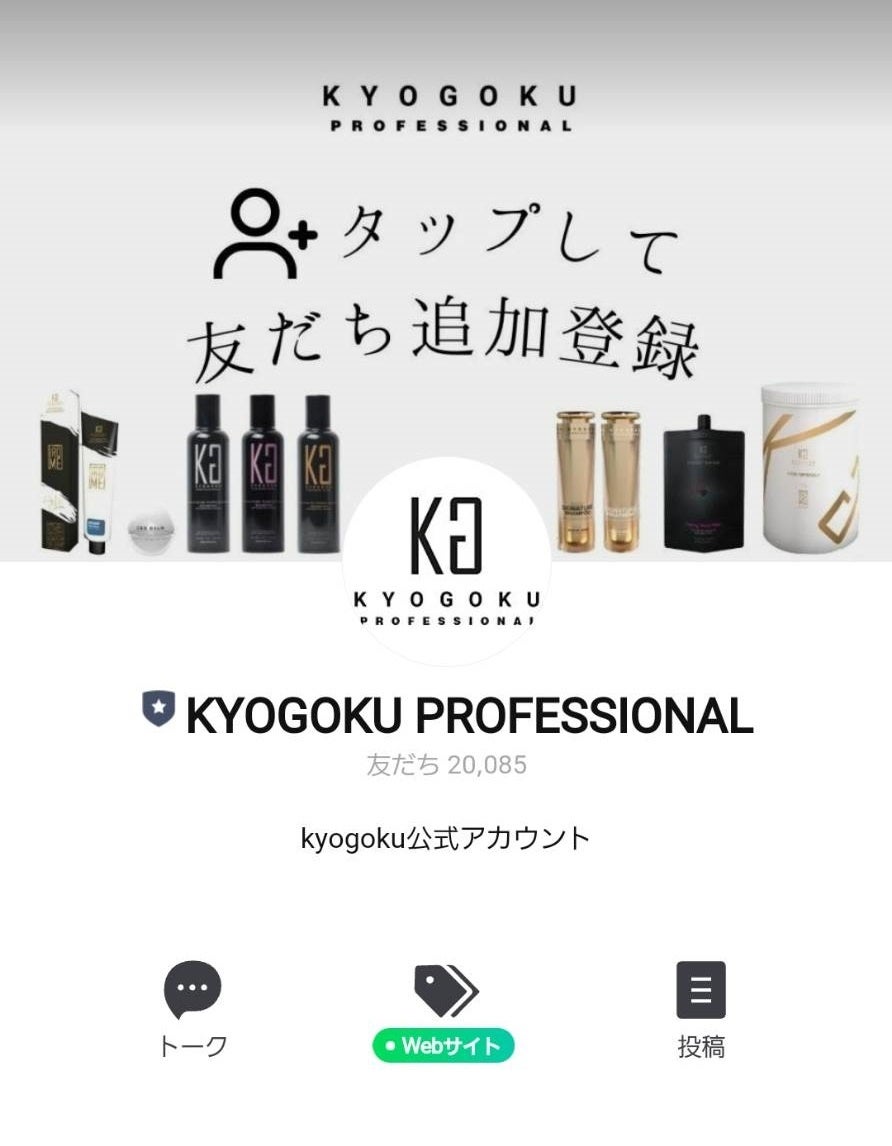Tap the KYOGOKU PROFESSIONAL profile picture
Viewport: 892px width, 1146px height.
446,562
